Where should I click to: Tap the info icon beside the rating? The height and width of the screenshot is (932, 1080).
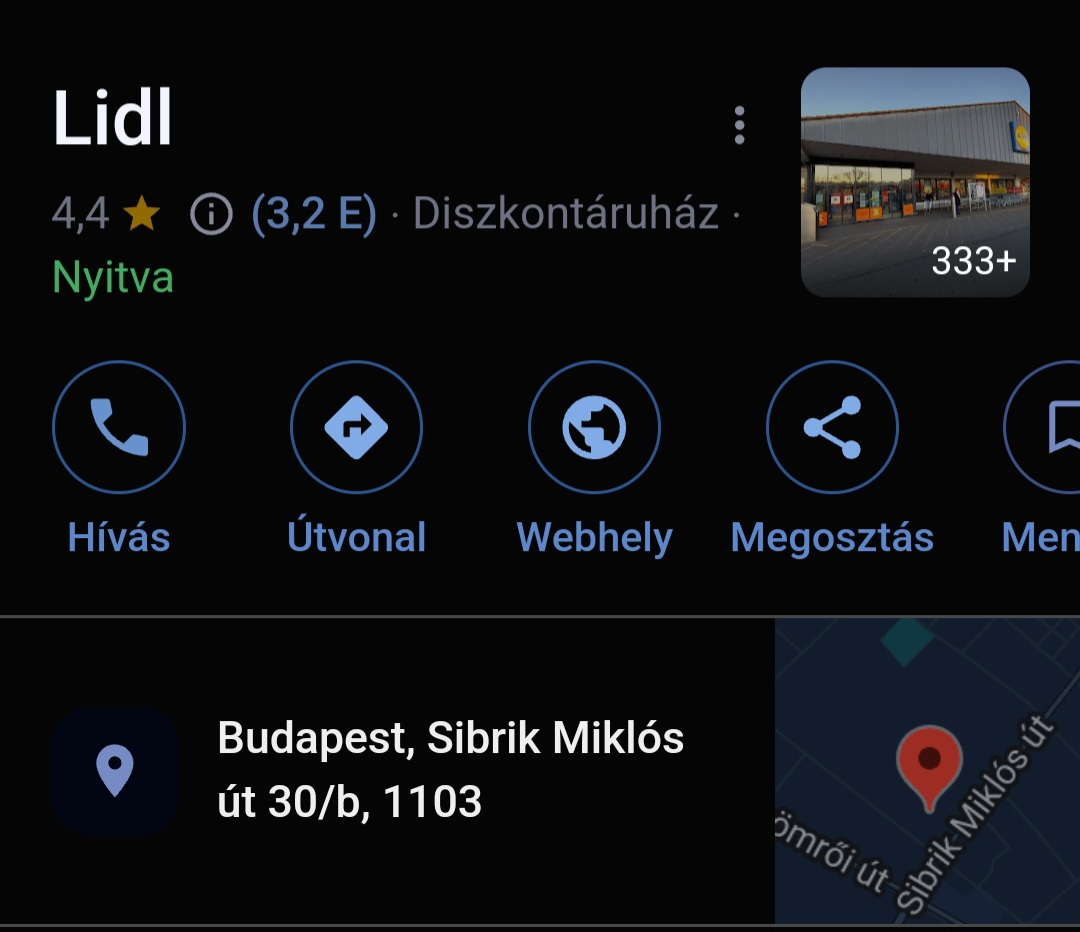tap(211, 213)
